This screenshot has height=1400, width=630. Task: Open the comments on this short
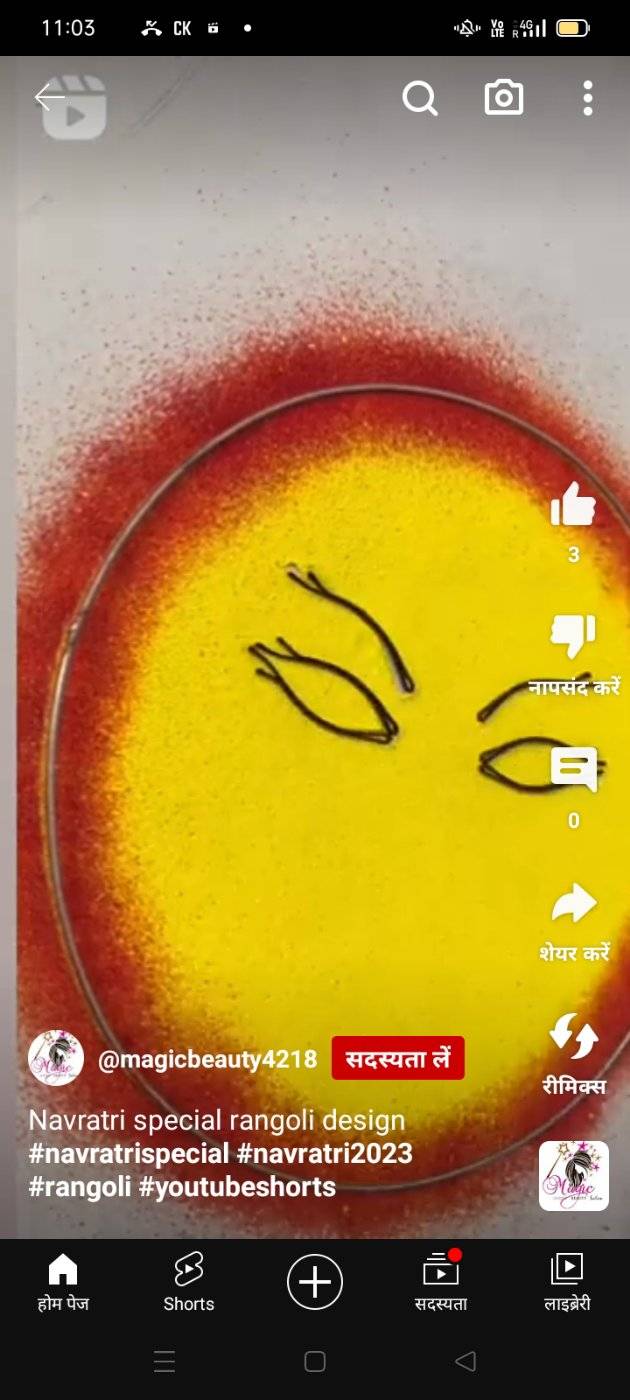click(x=573, y=771)
